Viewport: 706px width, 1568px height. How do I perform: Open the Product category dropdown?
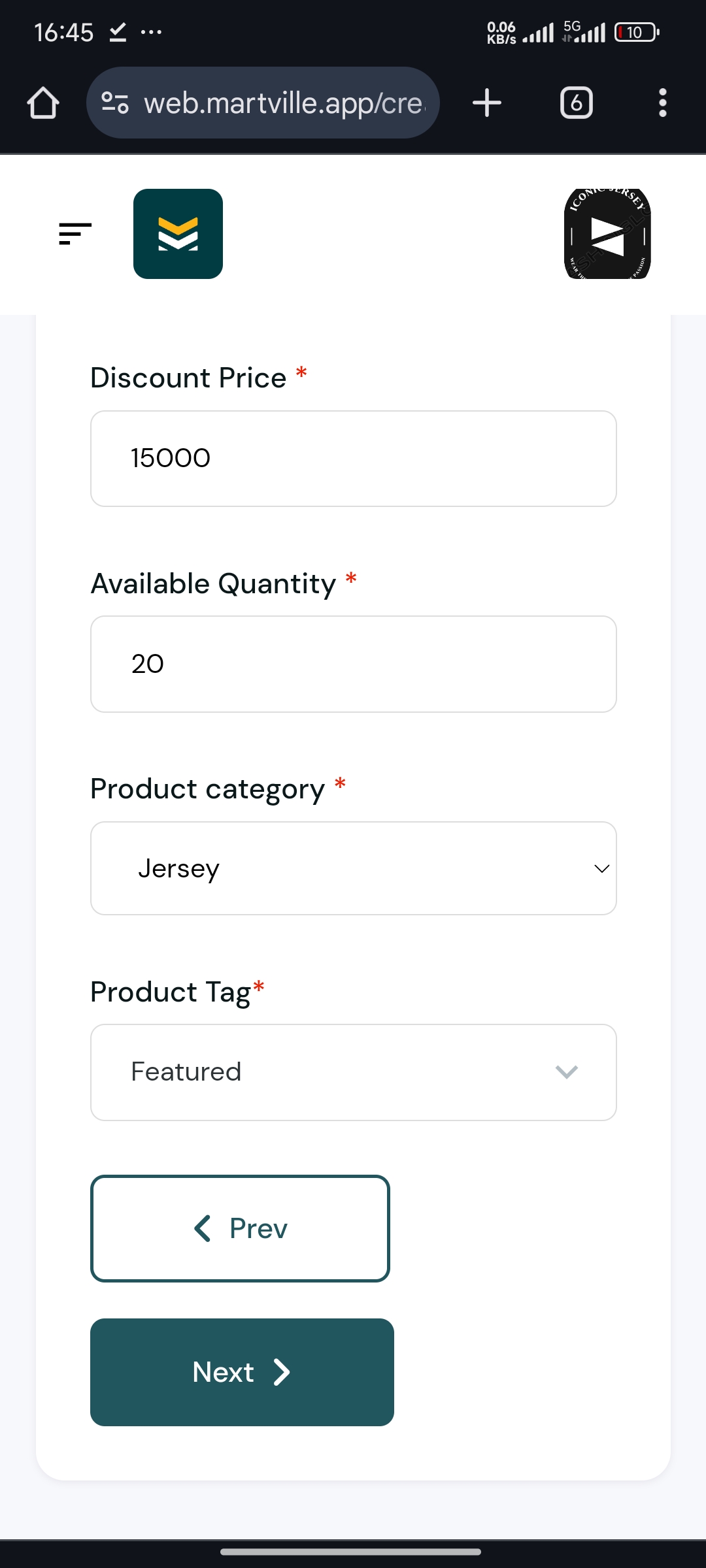click(x=353, y=868)
